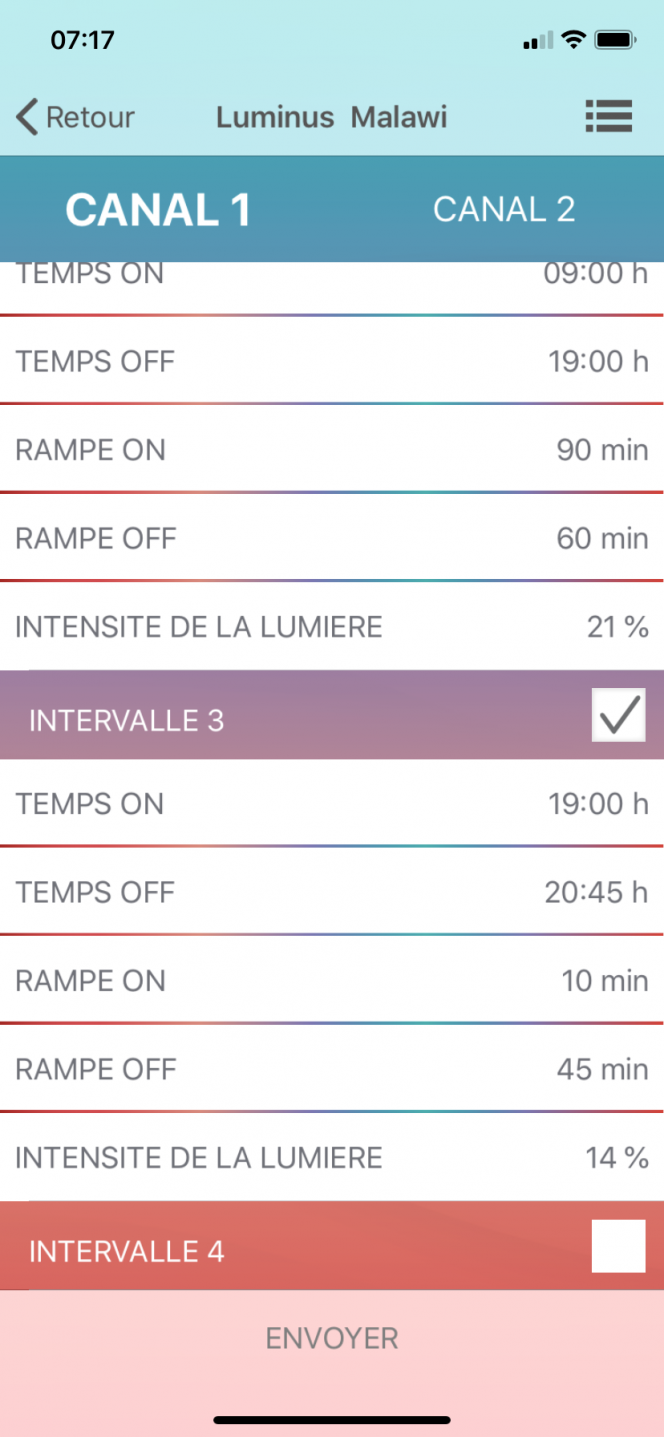This screenshot has width=664, height=1437.
Task: Edit TEMPS OFF set to 20:45 h
Action: [x=332, y=892]
